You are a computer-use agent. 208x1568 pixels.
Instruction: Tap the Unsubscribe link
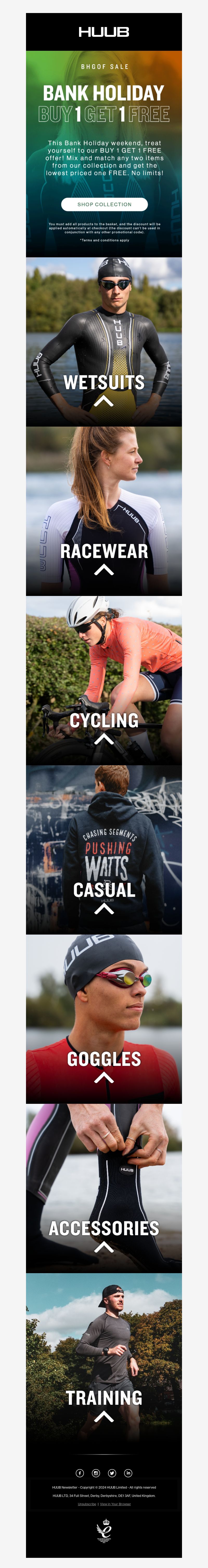pos(87,1504)
